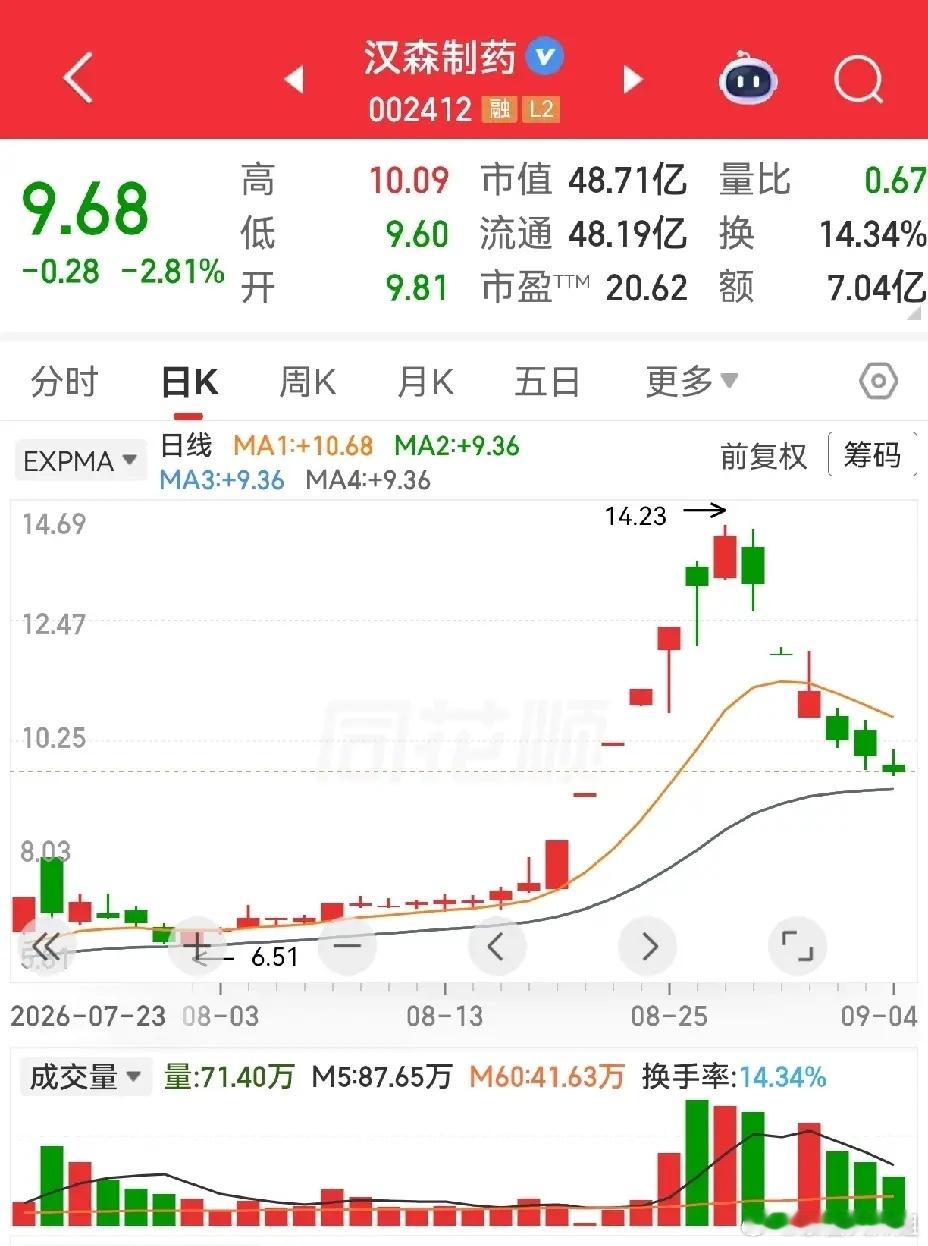Screen dimensions: 928x1246
Task: Switch to the next stock
Action: pos(633,79)
